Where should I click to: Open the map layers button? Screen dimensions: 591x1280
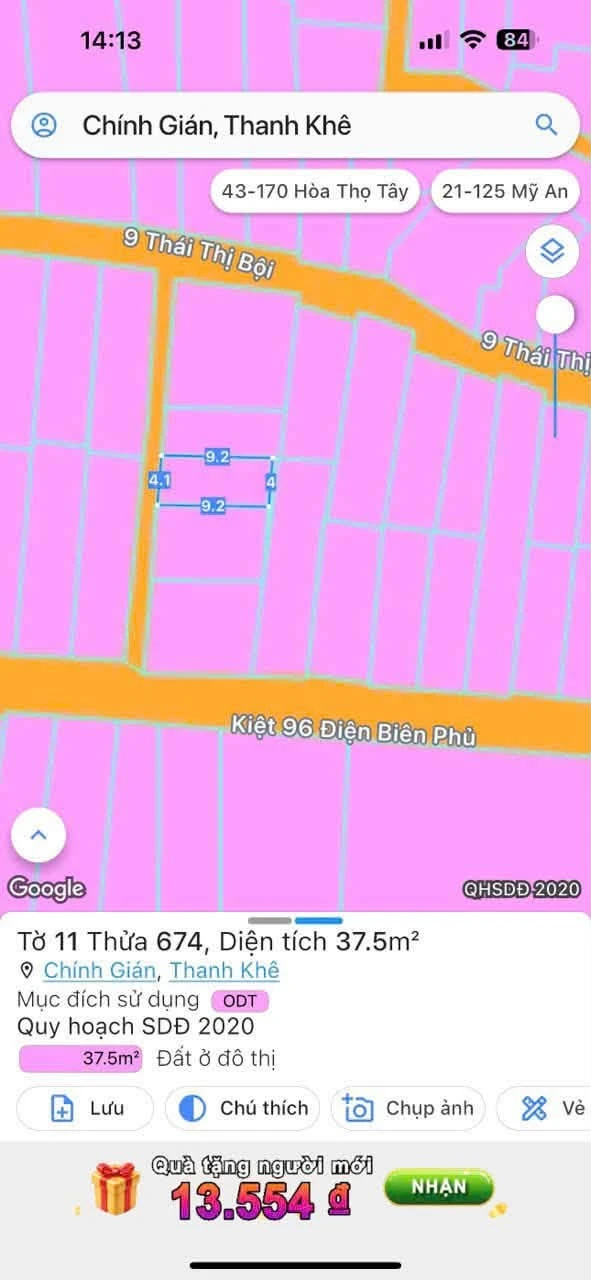pyautogui.click(x=553, y=252)
